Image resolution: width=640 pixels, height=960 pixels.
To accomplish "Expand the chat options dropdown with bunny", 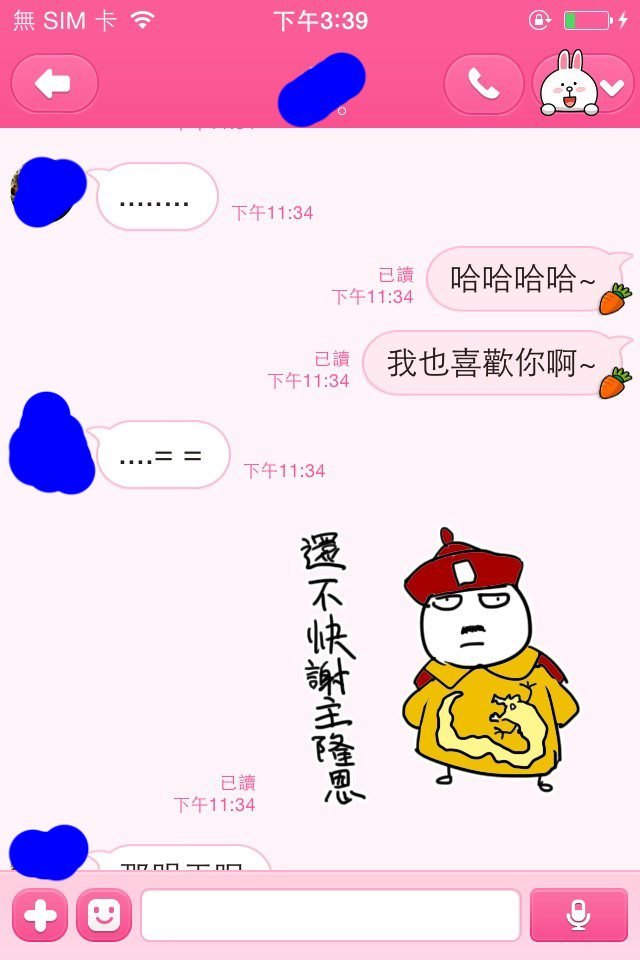I will (x=584, y=86).
